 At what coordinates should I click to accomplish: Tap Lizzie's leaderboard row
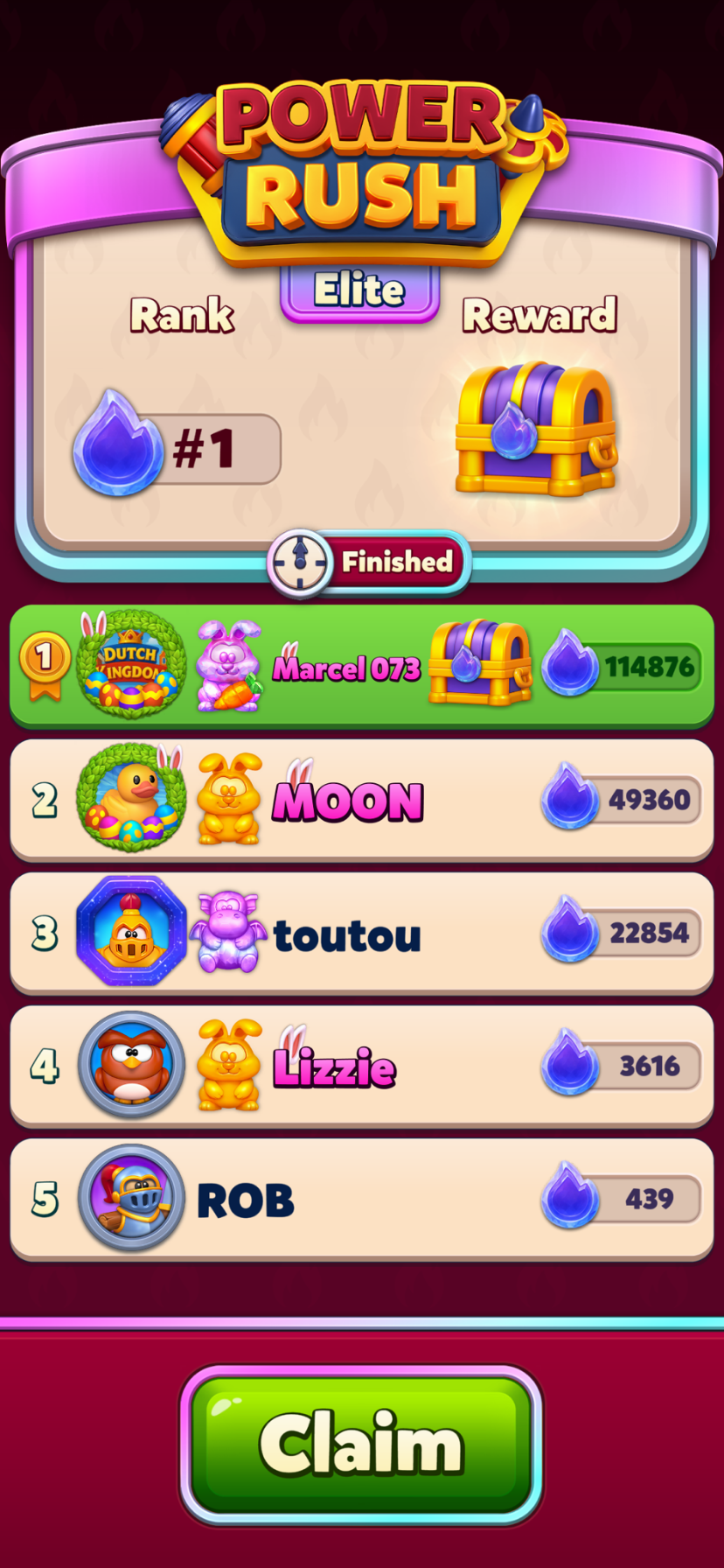[362, 1066]
